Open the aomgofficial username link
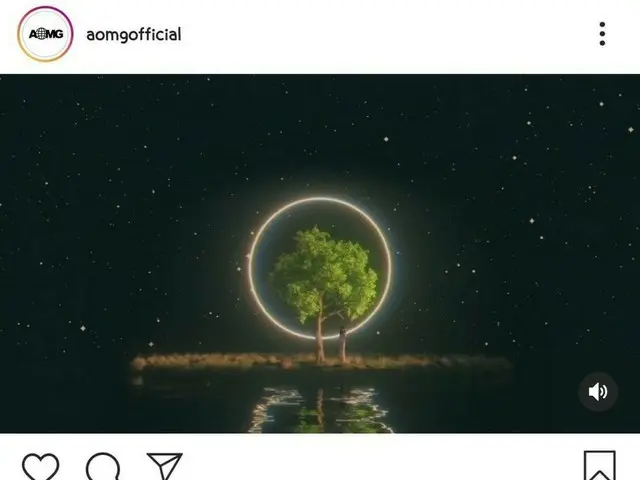The height and width of the screenshot is (480, 640). pyautogui.click(x=131, y=34)
